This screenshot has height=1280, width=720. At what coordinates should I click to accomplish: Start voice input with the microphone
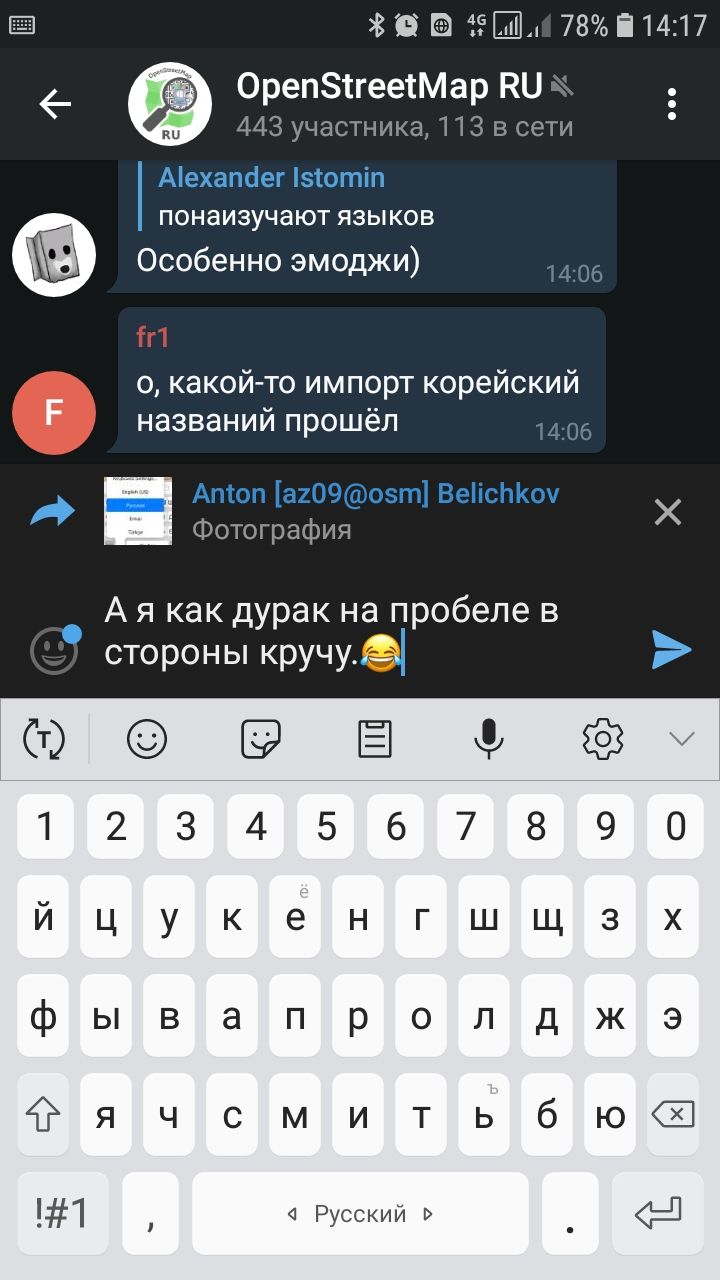point(488,740)
